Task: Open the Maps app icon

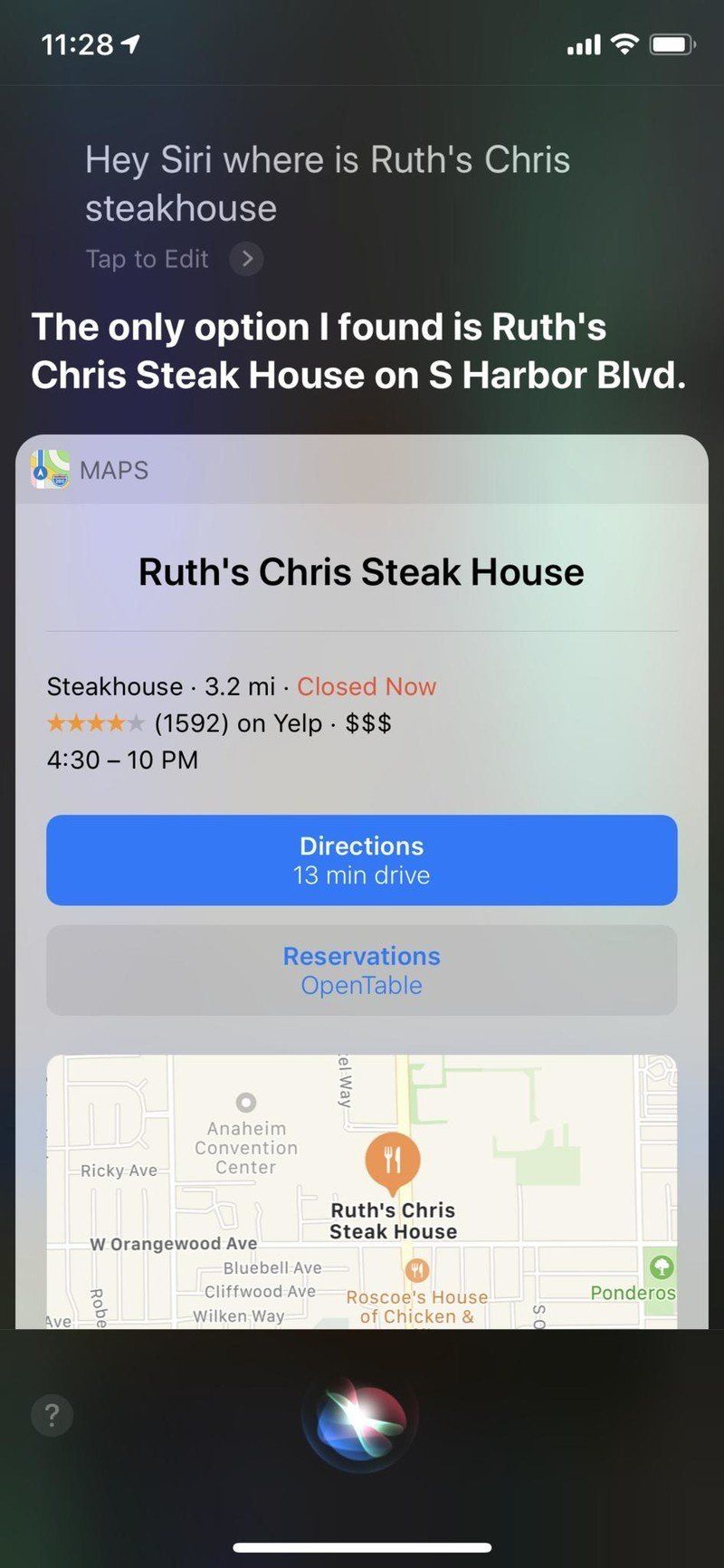Action: 52,469
